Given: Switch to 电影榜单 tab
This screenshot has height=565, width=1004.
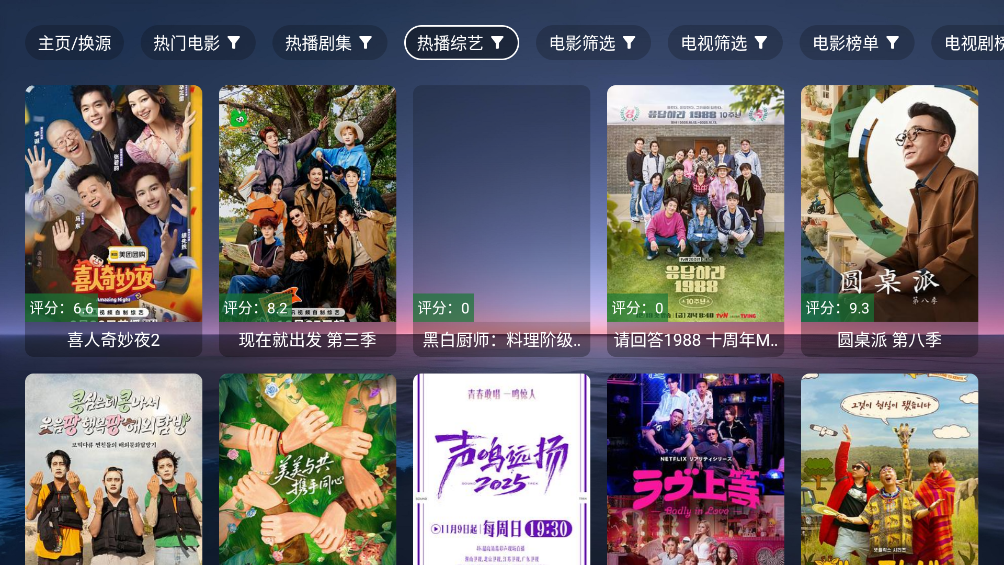Looking at the screenshot, I should (x=857, y=43).
